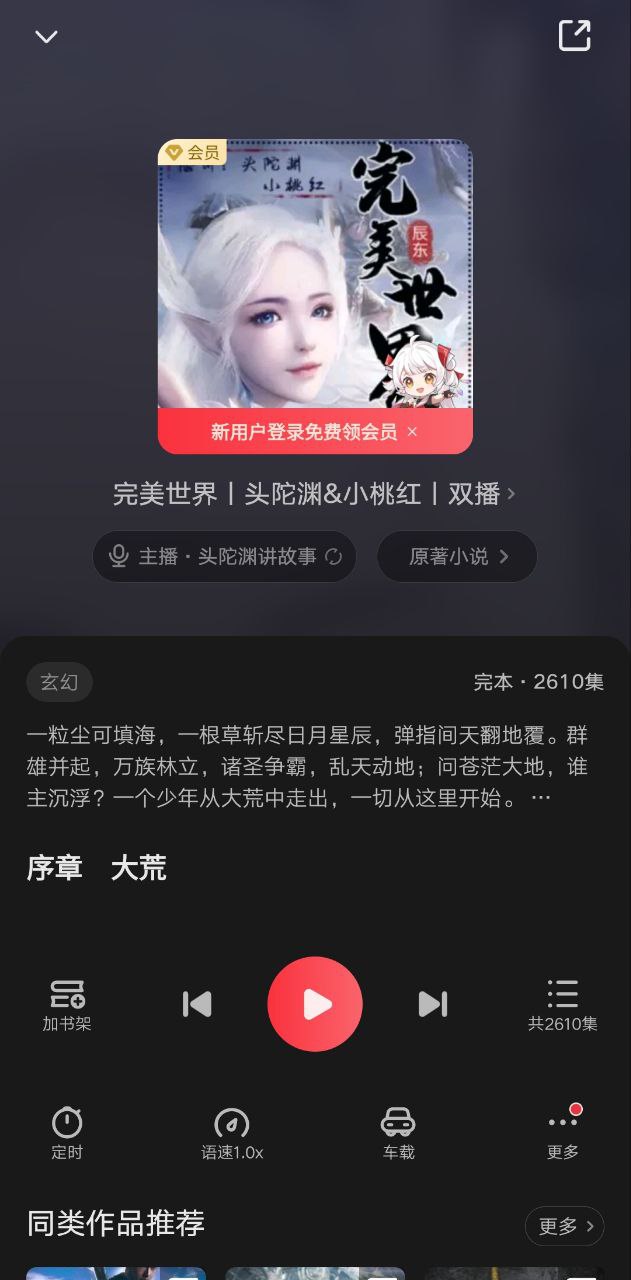Screen dimensions: 631x1280
Task: Open the 完美世界 album title link
Action: tap(314, 494)
